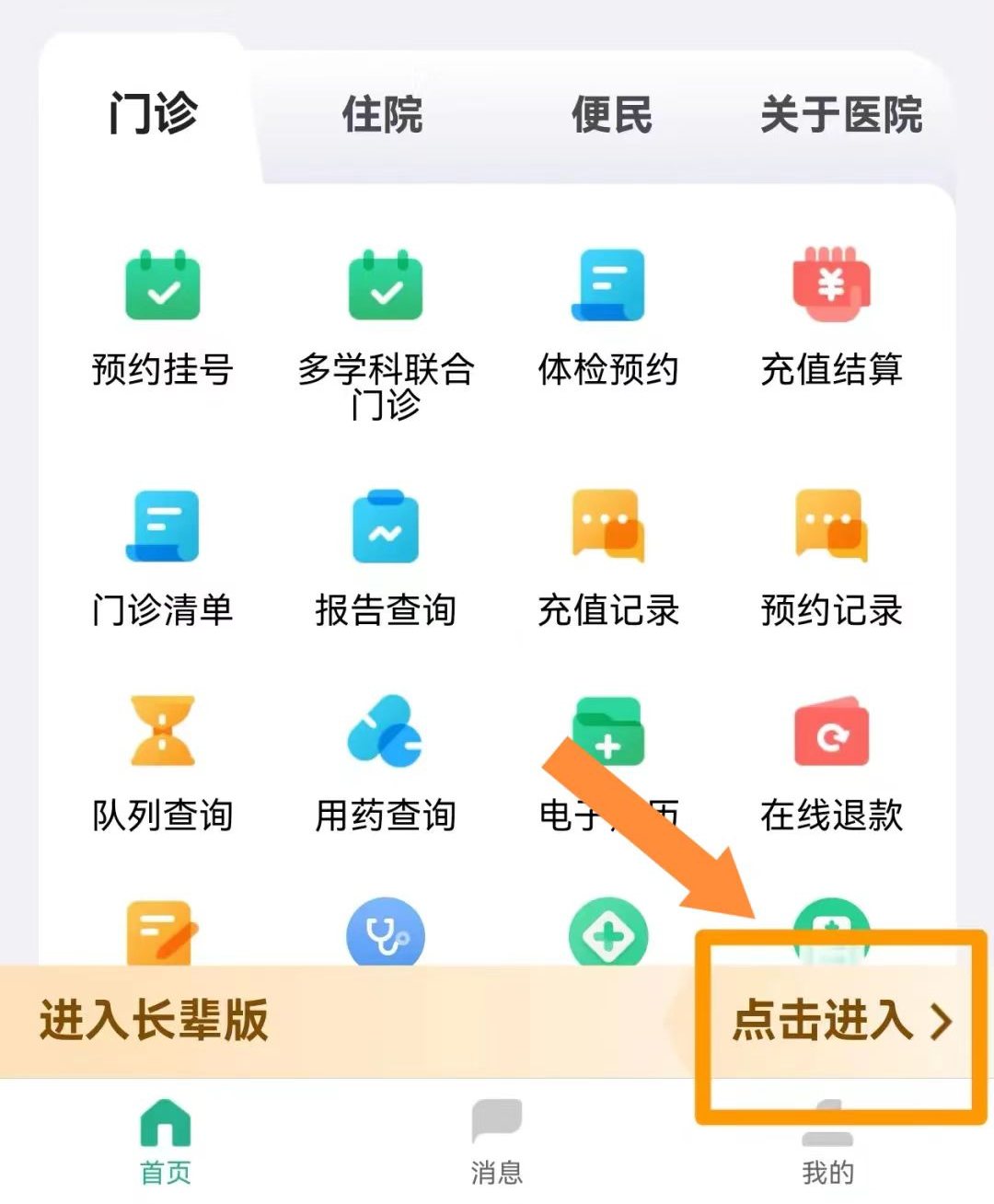Open the 关于医院 tab
994x1204 pixels.
(x=840, y=115)
